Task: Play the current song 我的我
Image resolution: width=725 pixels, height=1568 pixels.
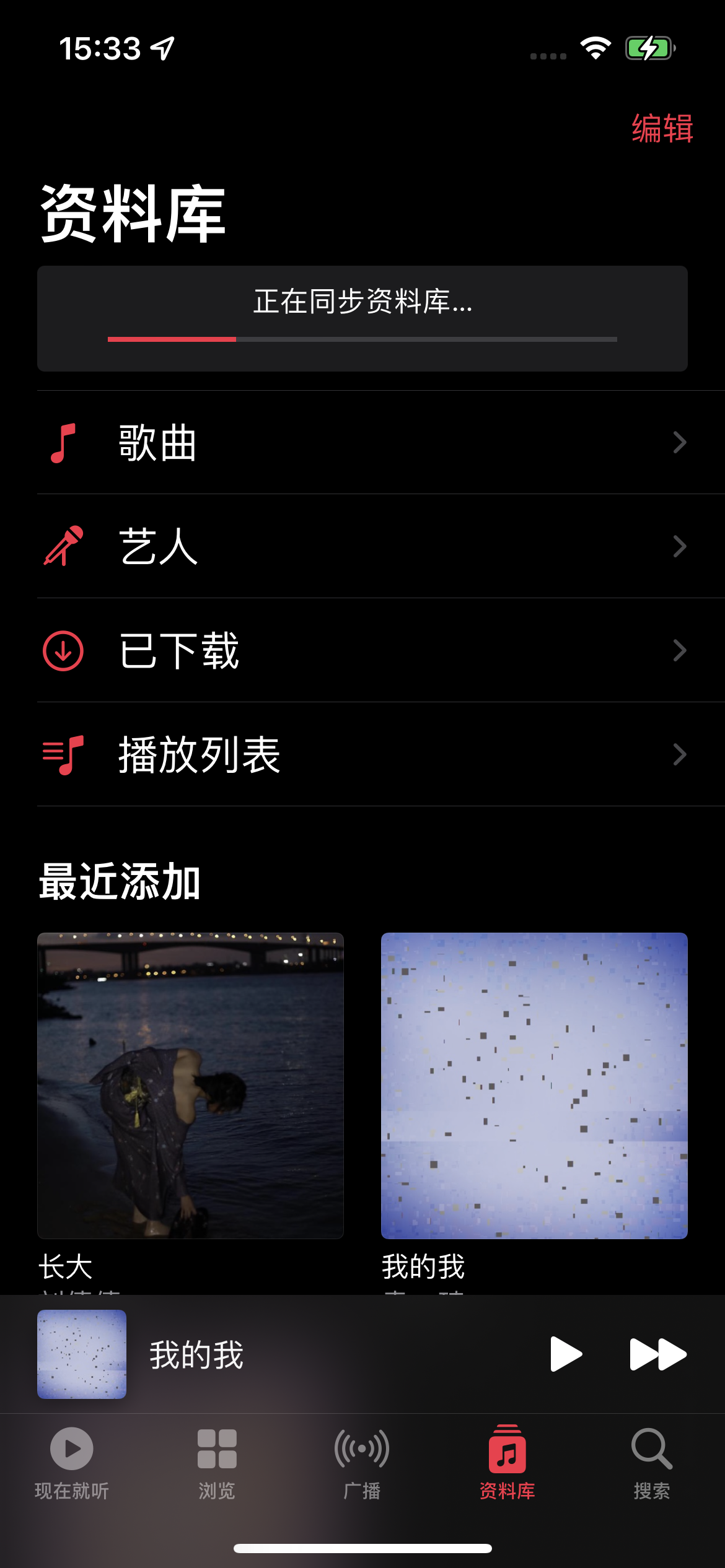Action: point(565,1354)
